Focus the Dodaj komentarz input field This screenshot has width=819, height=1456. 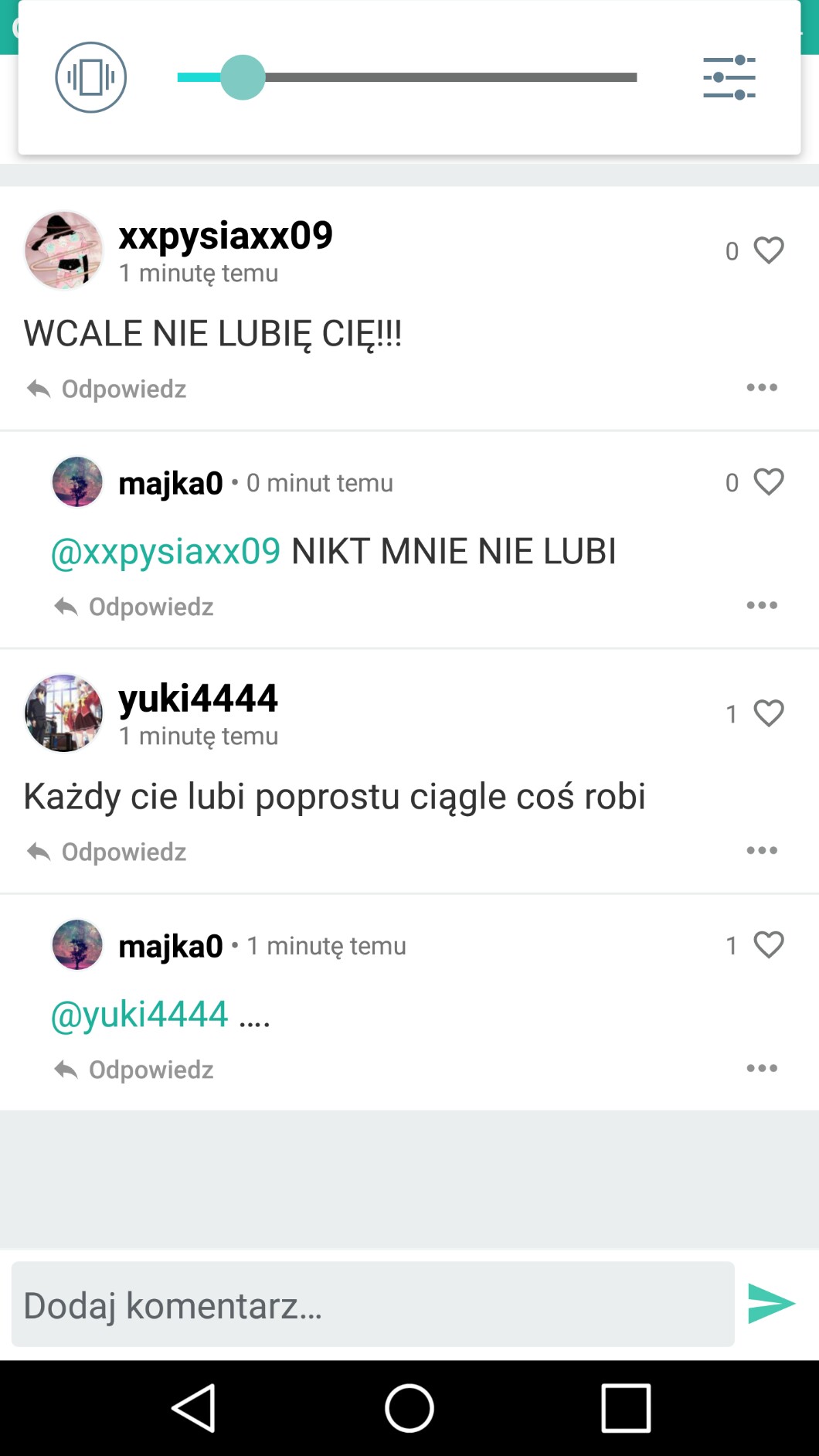372,1305
